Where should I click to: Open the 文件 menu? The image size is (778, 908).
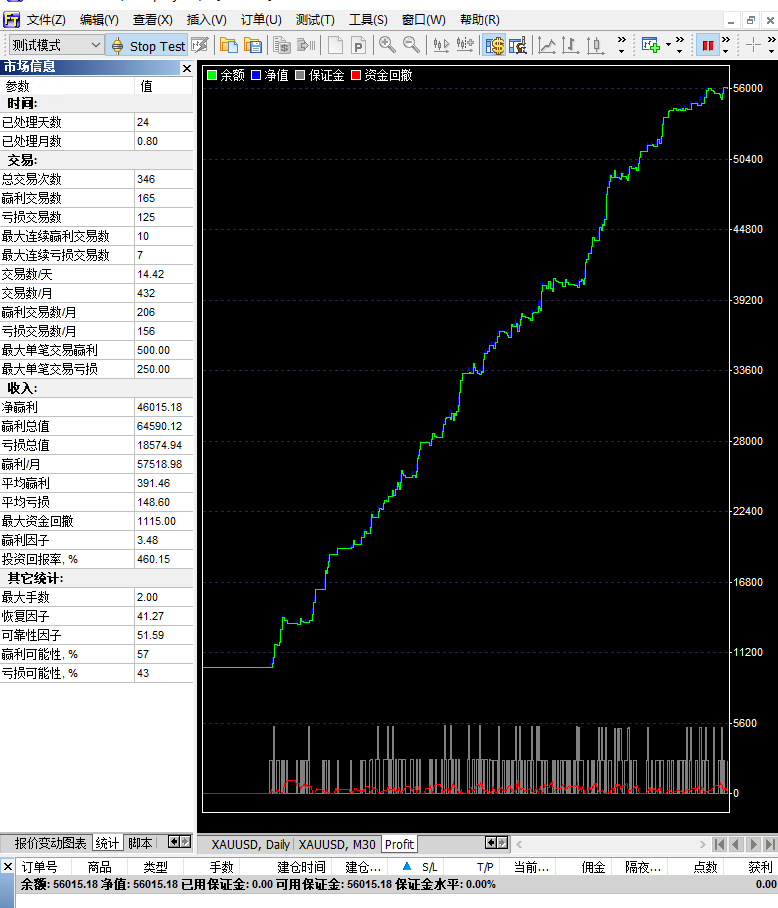45,20
